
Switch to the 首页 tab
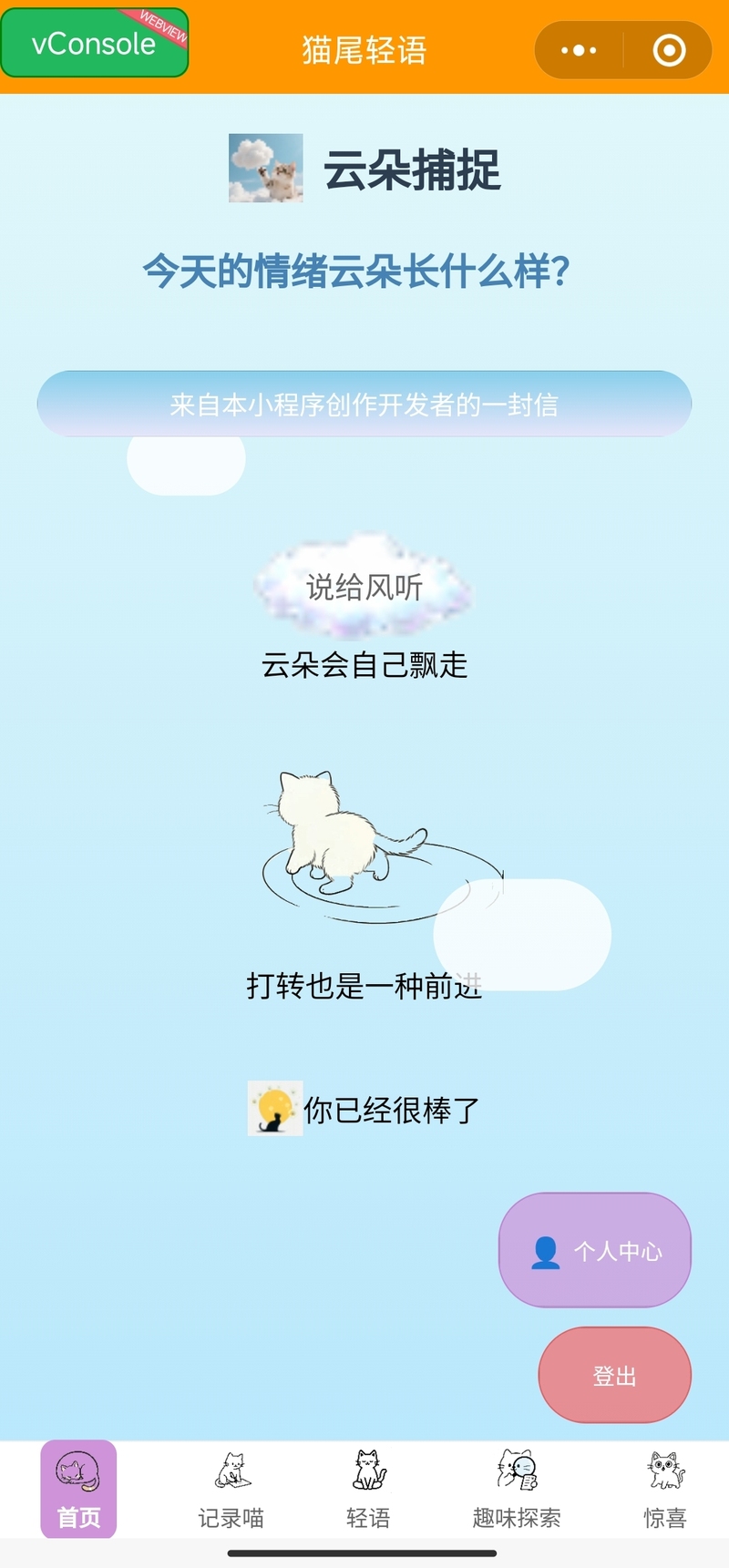click(x=78, y=1490)
